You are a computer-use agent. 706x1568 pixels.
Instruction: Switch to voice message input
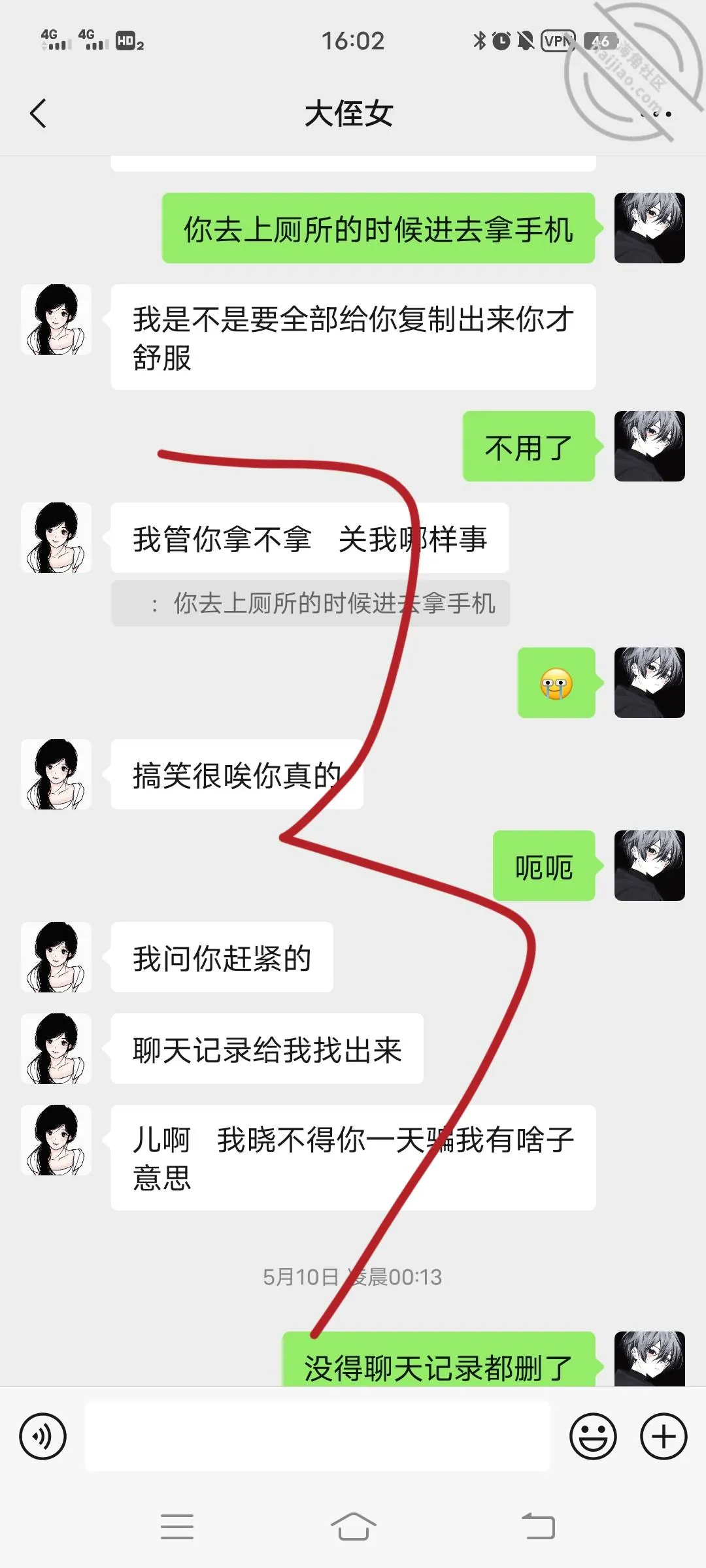pos(43,1436)
